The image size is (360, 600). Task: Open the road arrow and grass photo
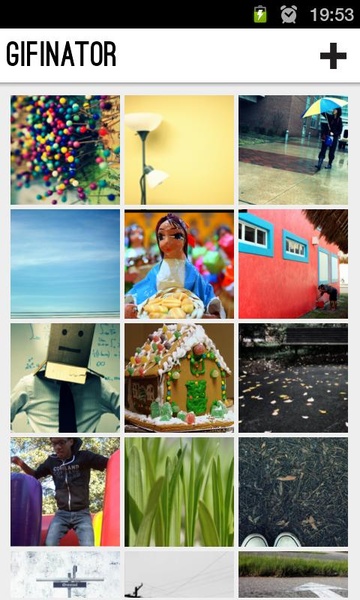[293, 575]
